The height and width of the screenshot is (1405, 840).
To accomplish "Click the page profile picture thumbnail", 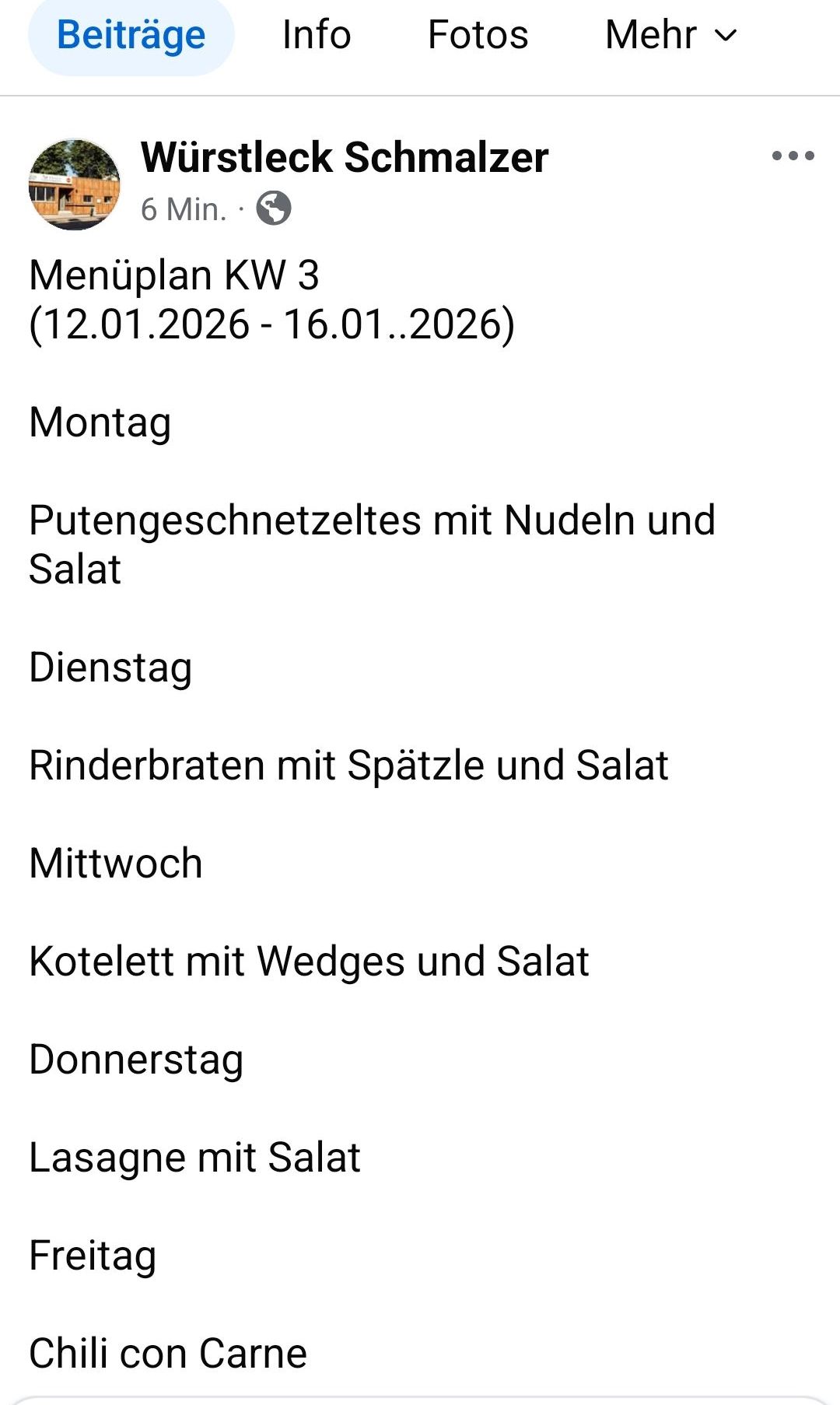I will click(75, 182).
